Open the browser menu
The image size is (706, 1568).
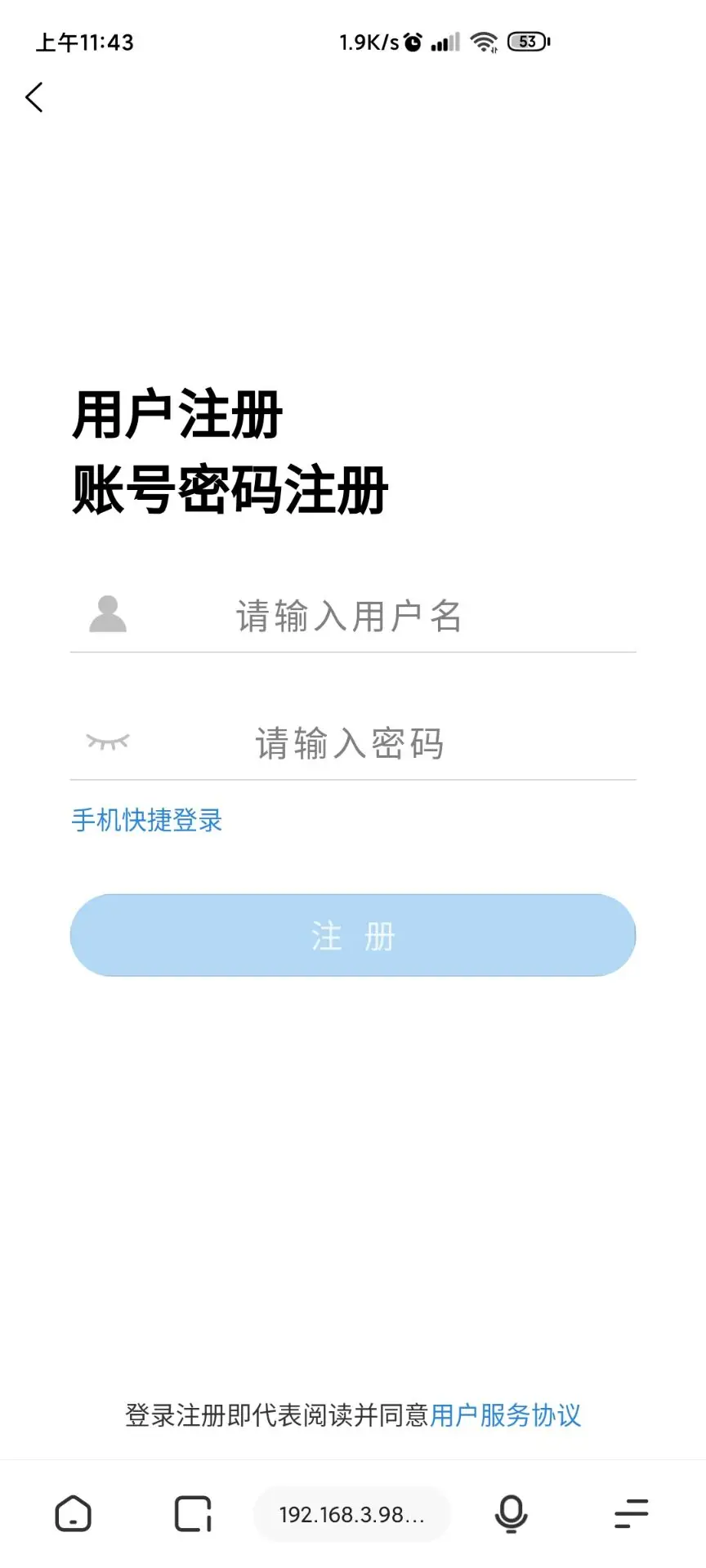coord(632,1514)
